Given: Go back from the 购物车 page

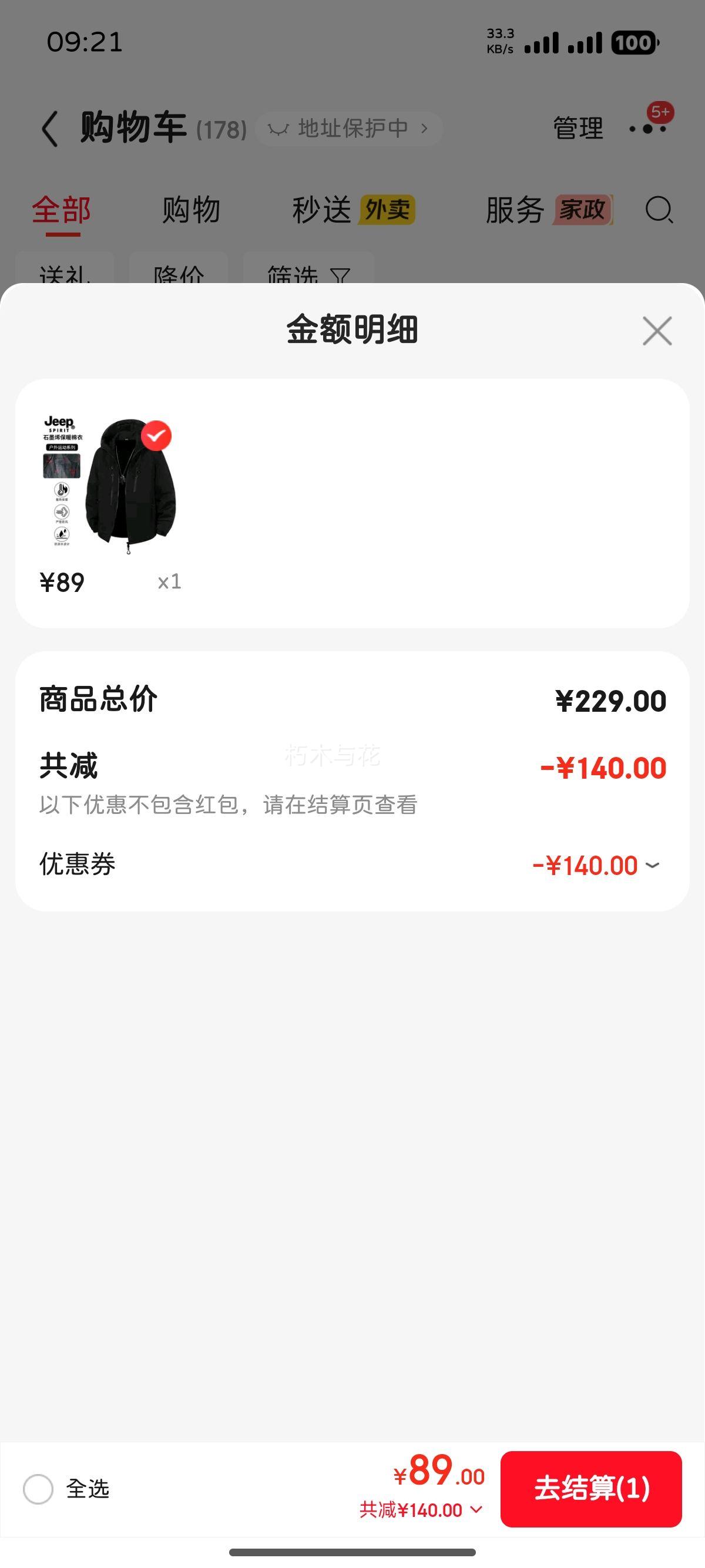Looking at the screenshot, I should [50, 129].
